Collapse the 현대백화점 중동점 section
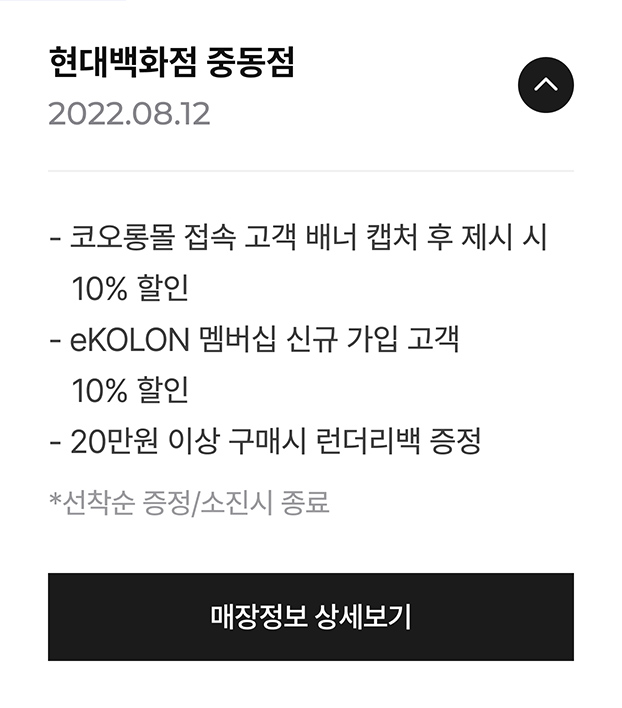 tap(545, 85)
